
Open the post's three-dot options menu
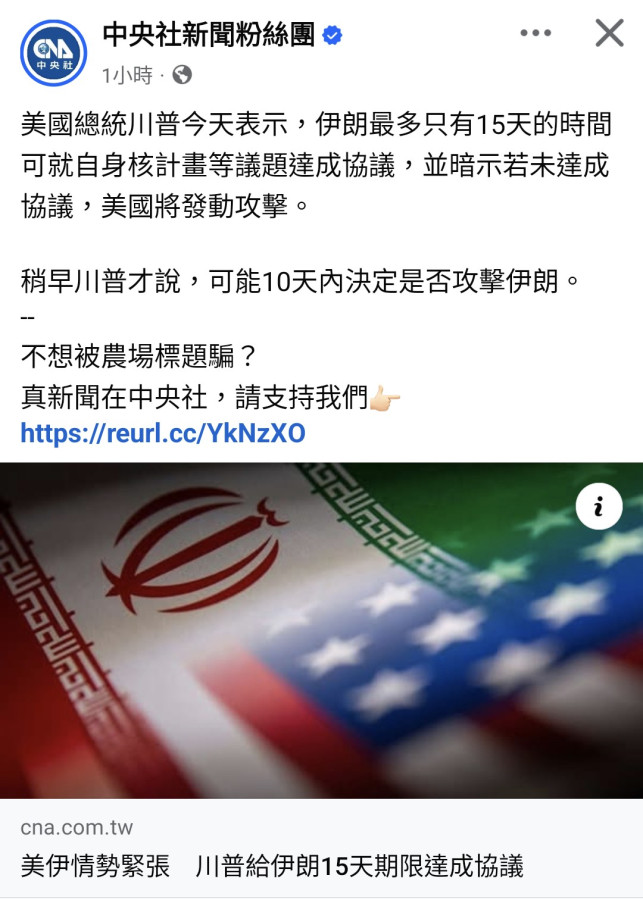[535, 33]
